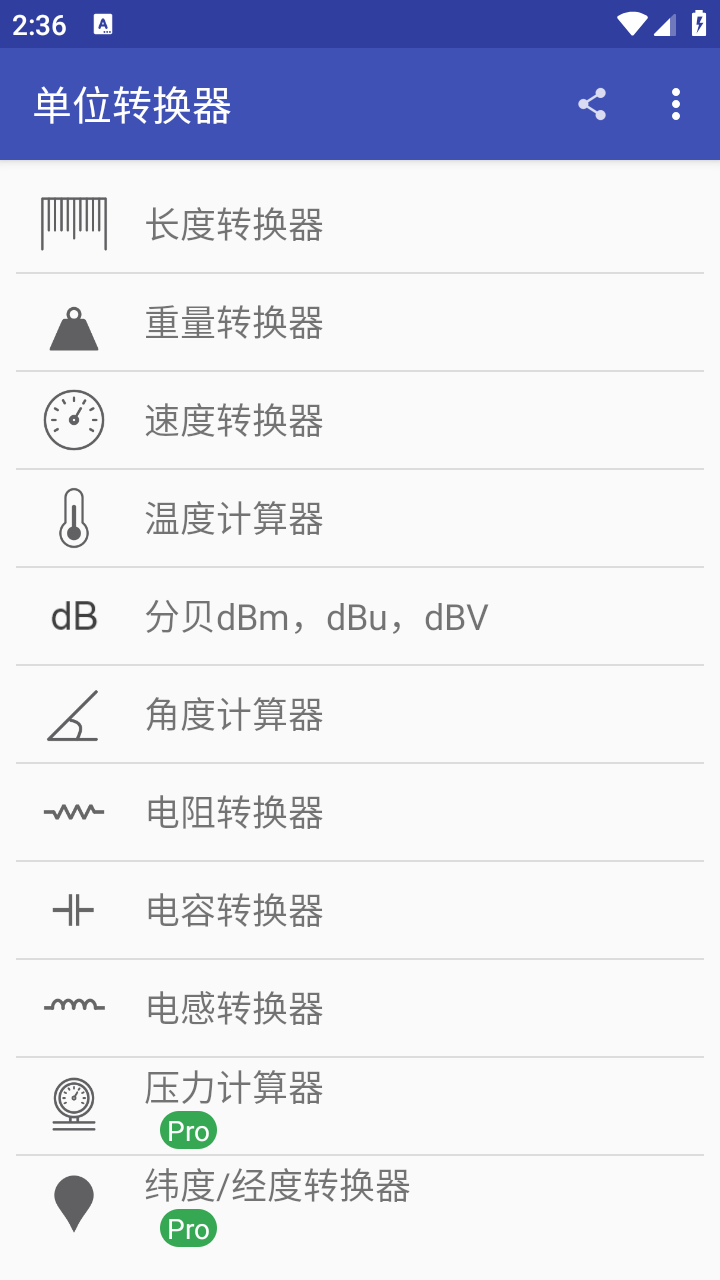Click the angle icon next to 角度计算器
Image resolution: width=720 pixels, height=1280 pixels.
click(x=73, y=714)
